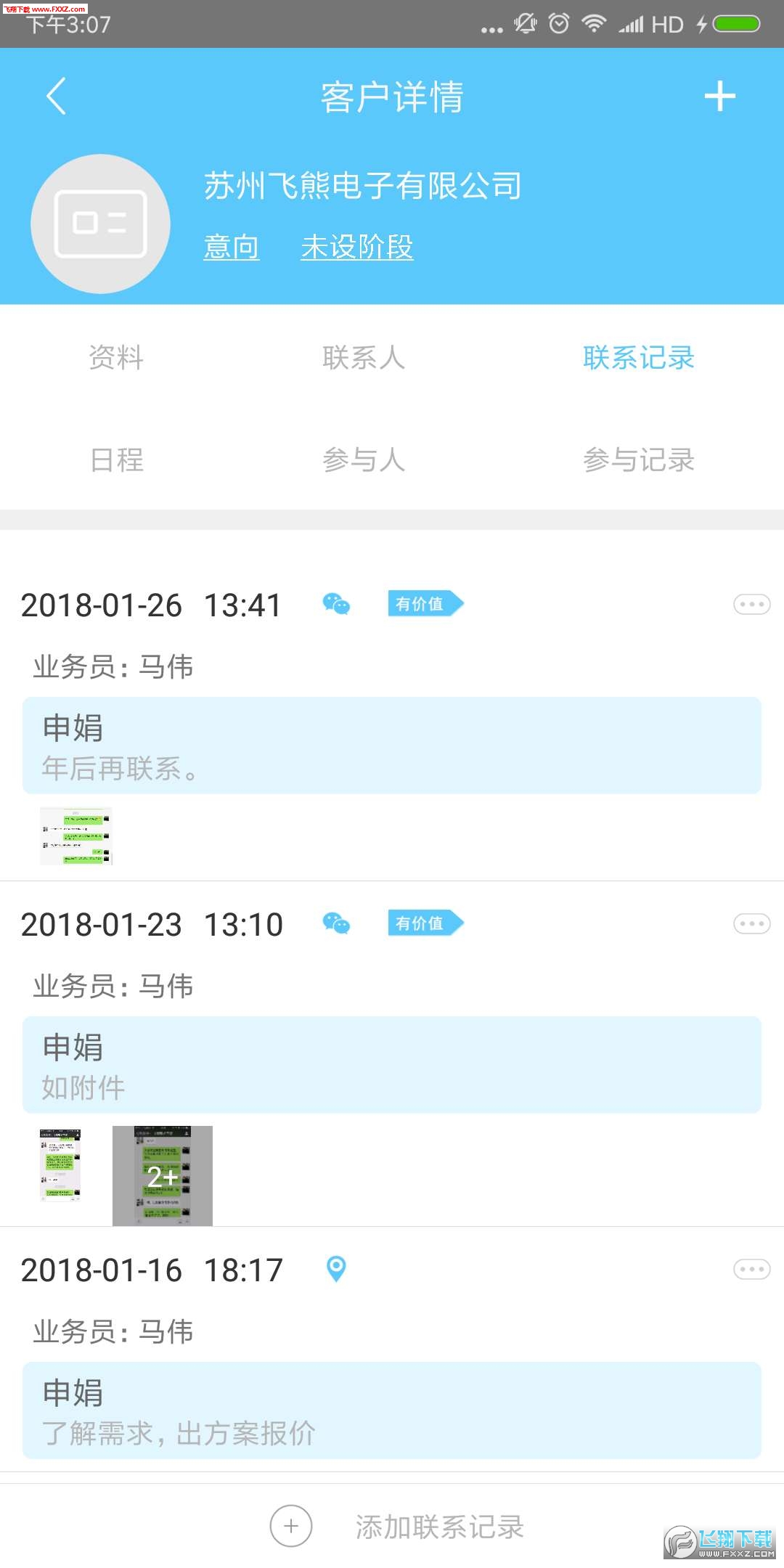This screenshot has width=784, height=1568.
Task: Open the 了解需求，出方案报价 record
Action: (392, 1410)
